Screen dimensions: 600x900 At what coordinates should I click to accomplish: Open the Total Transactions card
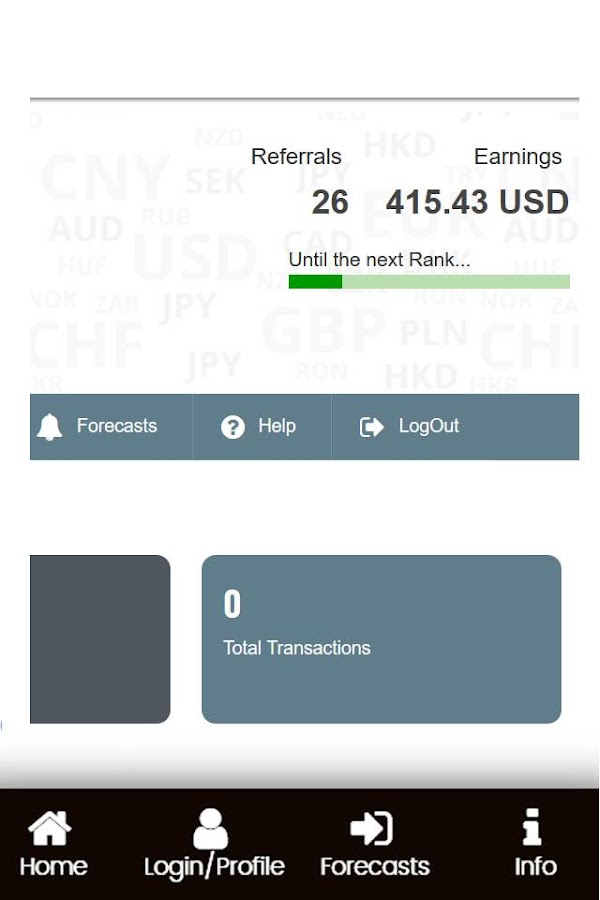381,639
